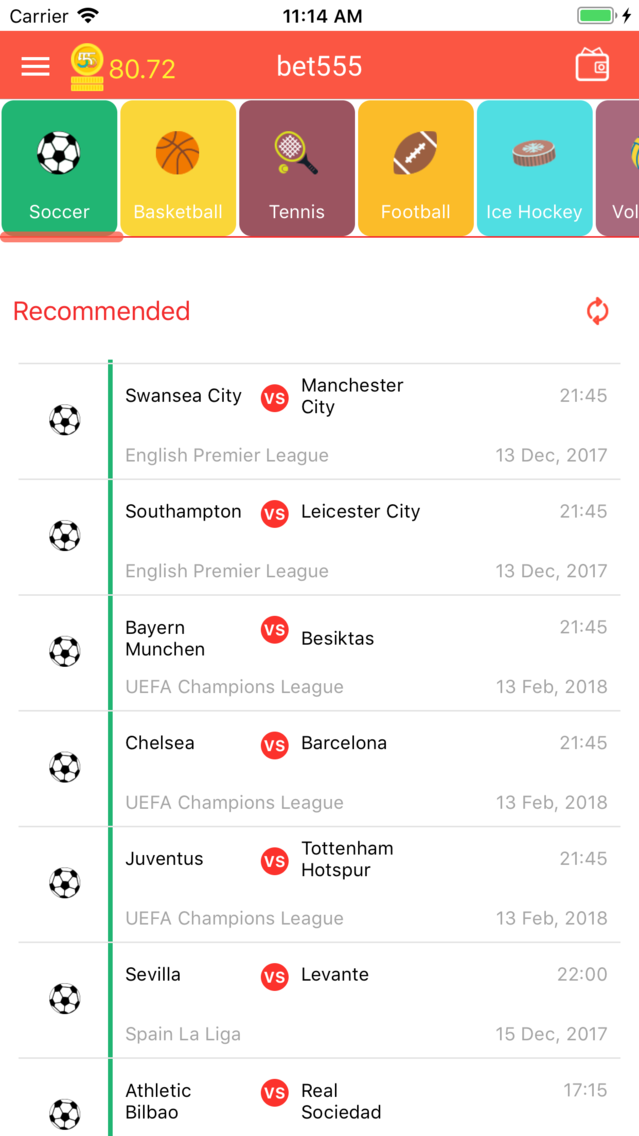This screenshot has height=1136, width=639.
Task: Tap the 80.72 coin balance
Action: pyautogui.click(x=123, y=68)
